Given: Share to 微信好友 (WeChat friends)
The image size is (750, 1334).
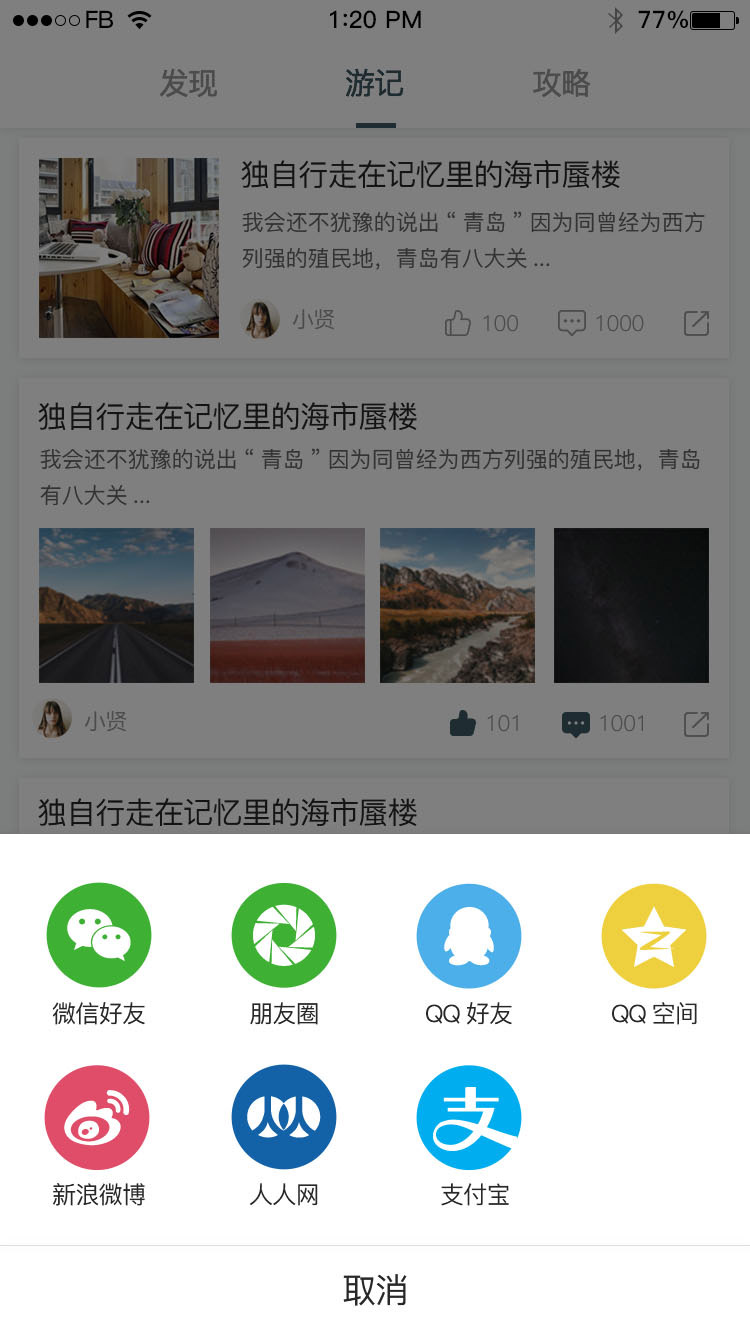Looking at the screenshot, I should [x=99, y=936].
